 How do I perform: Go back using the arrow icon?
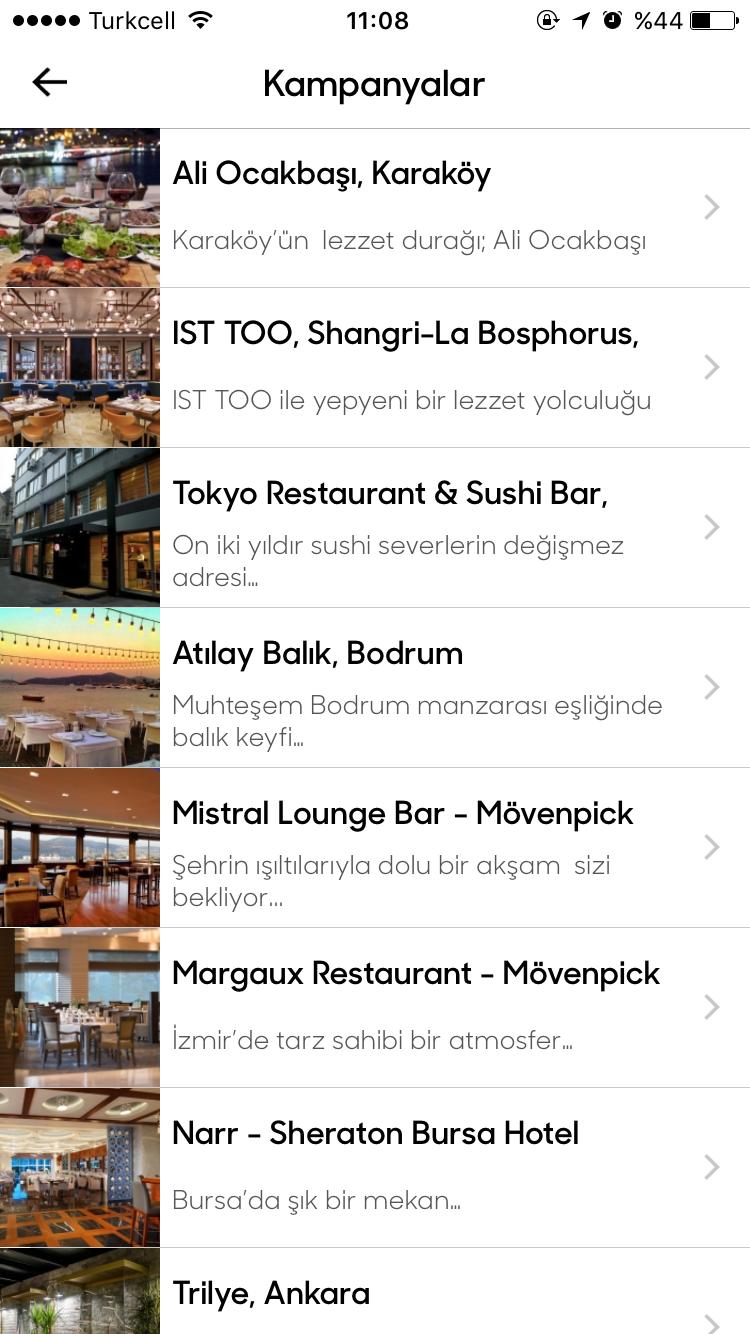[x=49, y=82]
